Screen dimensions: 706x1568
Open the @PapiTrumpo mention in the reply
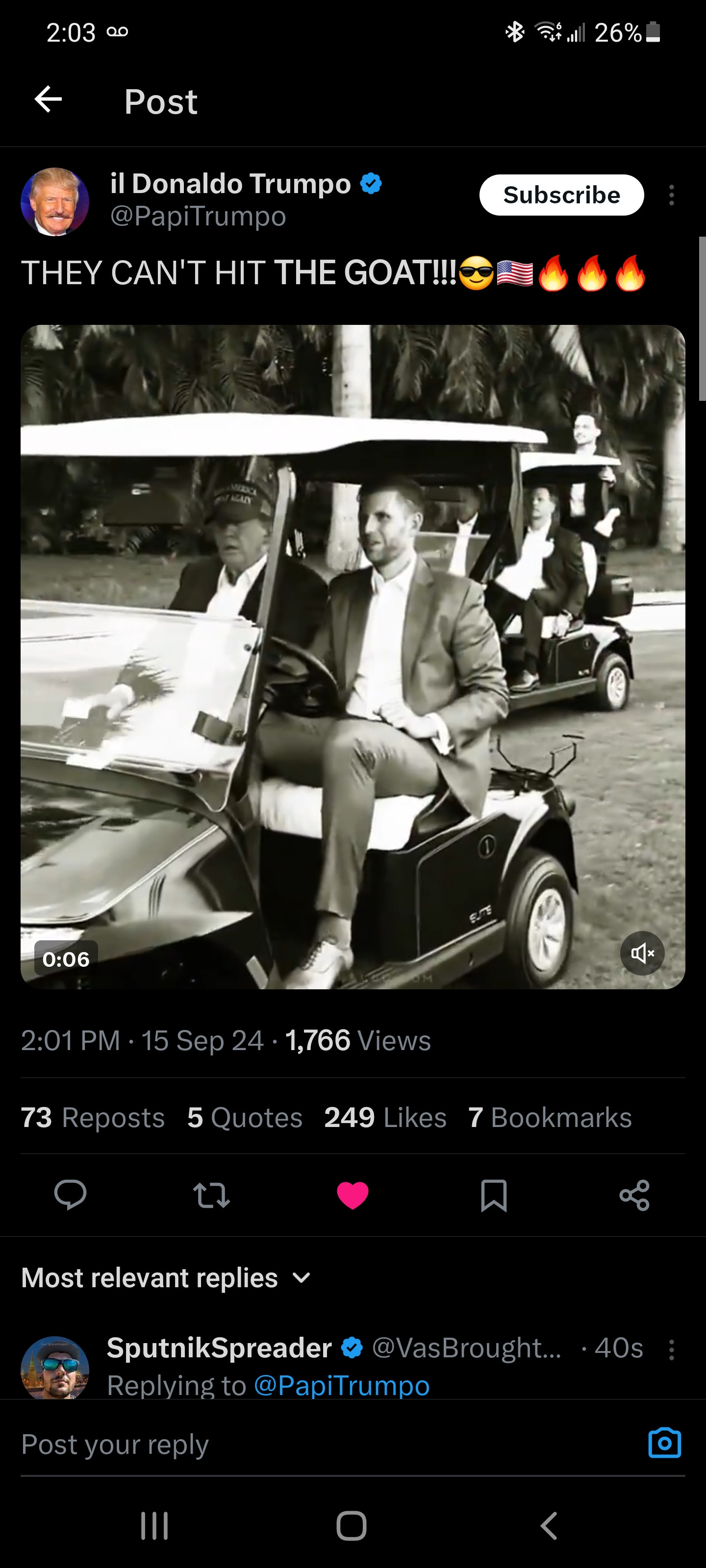[342, 1385]
